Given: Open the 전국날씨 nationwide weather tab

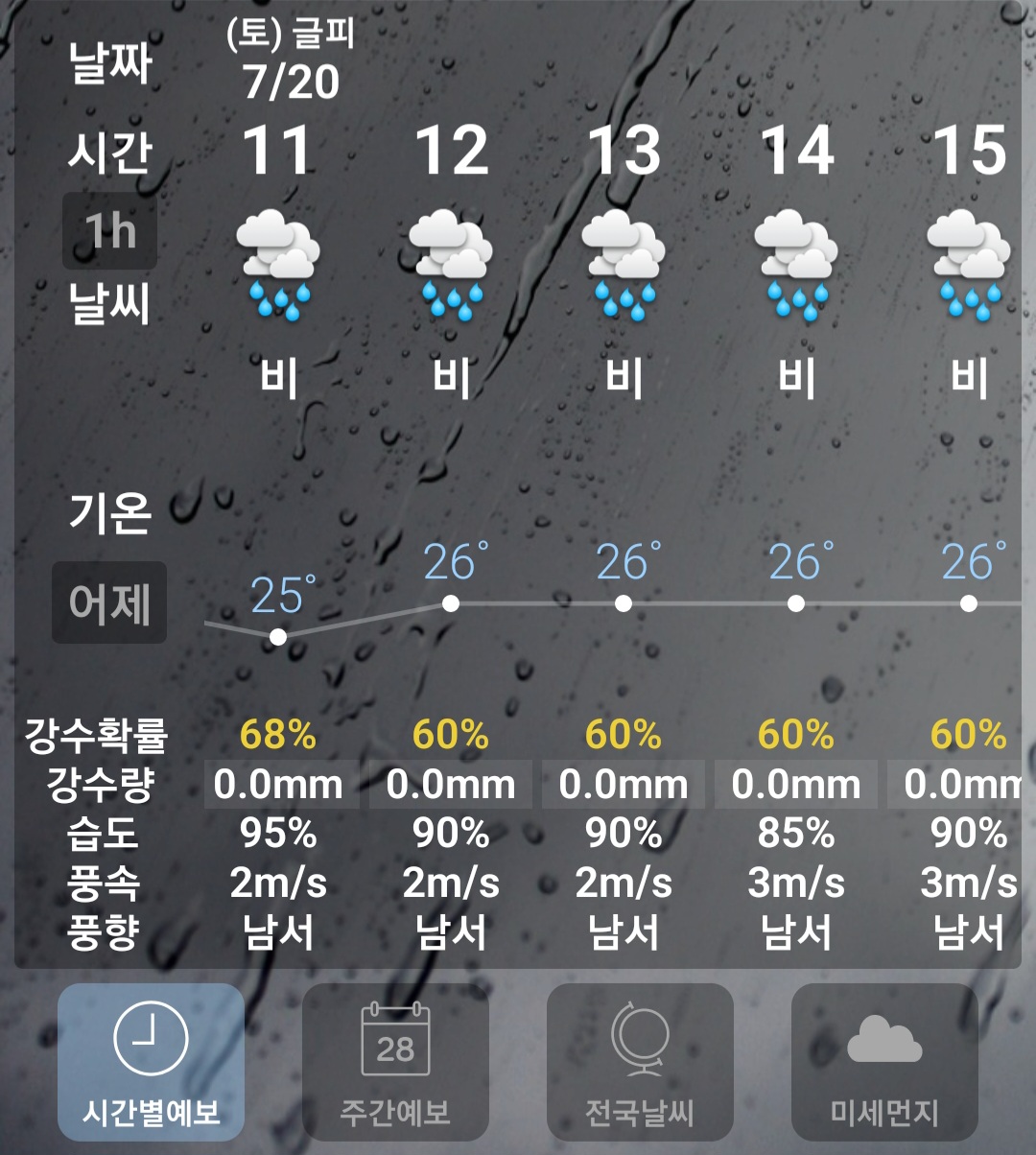Looking at the screenshot, I should click(640, 1061).
